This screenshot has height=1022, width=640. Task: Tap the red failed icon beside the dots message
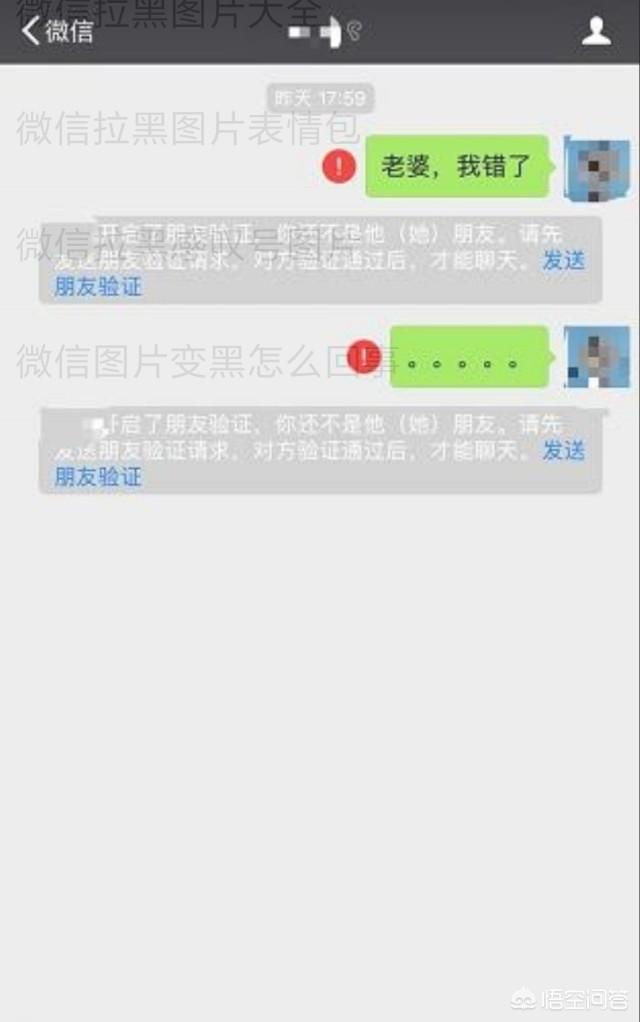(365, 356)
